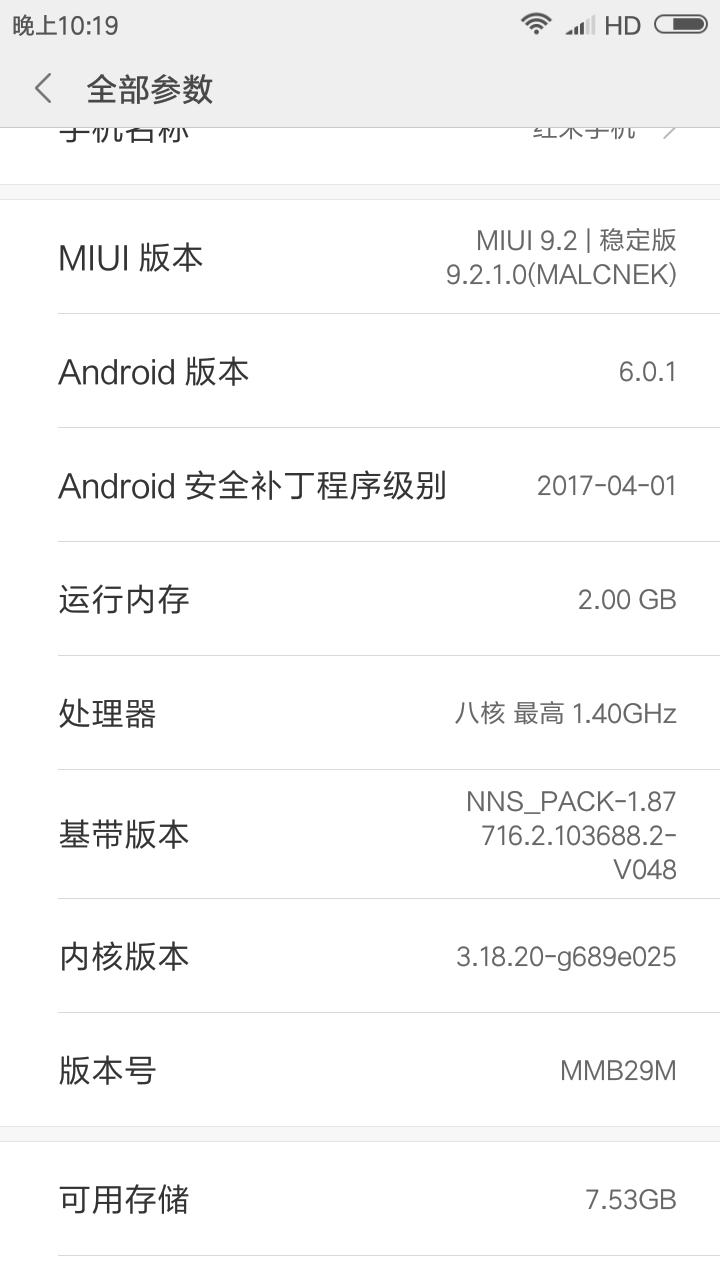Open the 手机名称 row with chevron

[x=360, y=156]
